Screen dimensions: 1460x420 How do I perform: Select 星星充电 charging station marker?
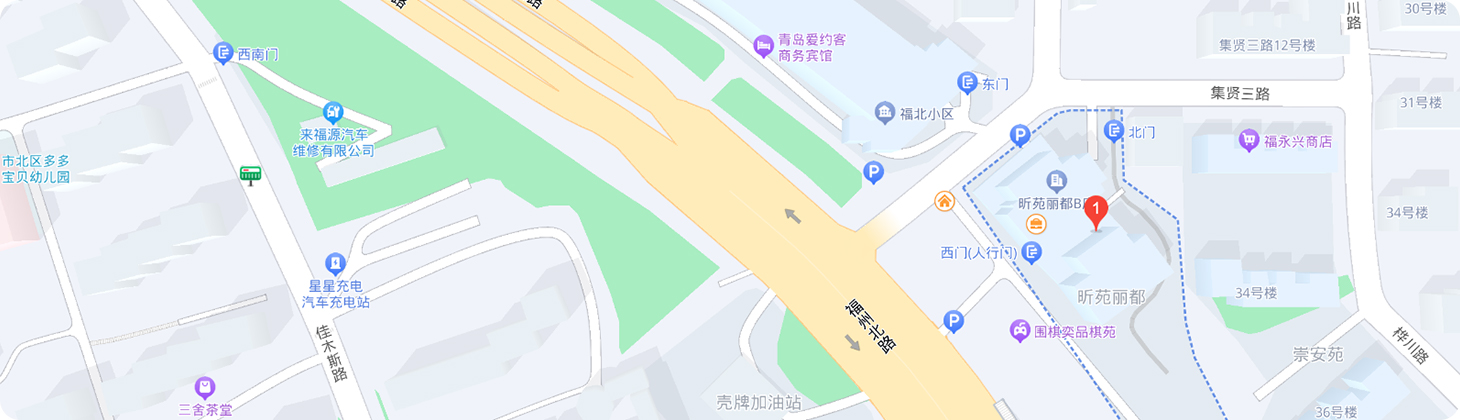(x=335, y=264)
